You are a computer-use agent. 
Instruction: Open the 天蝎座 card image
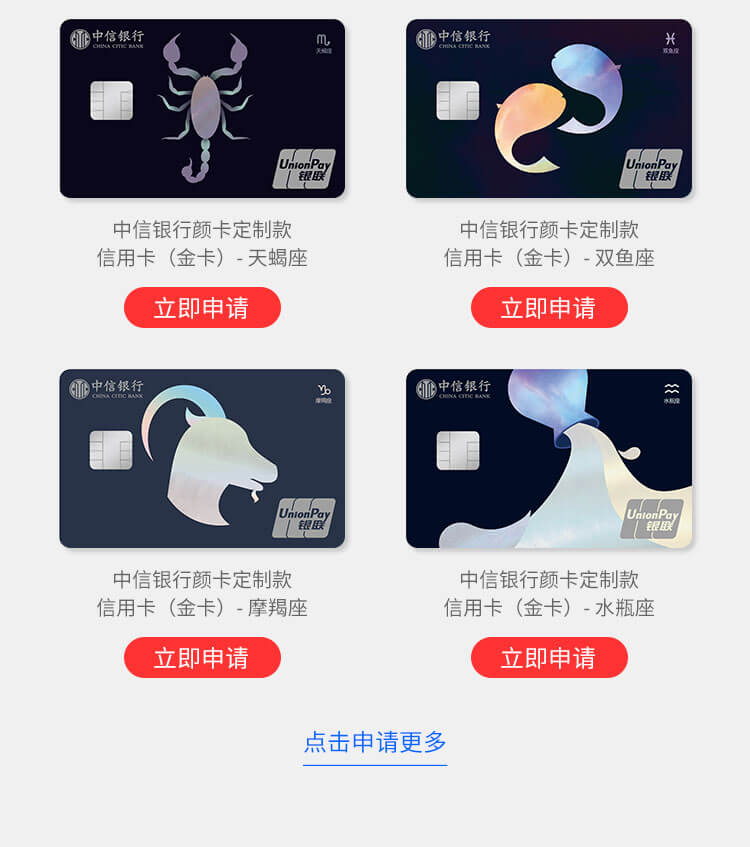pyautogui.click(x=202, y=108)
